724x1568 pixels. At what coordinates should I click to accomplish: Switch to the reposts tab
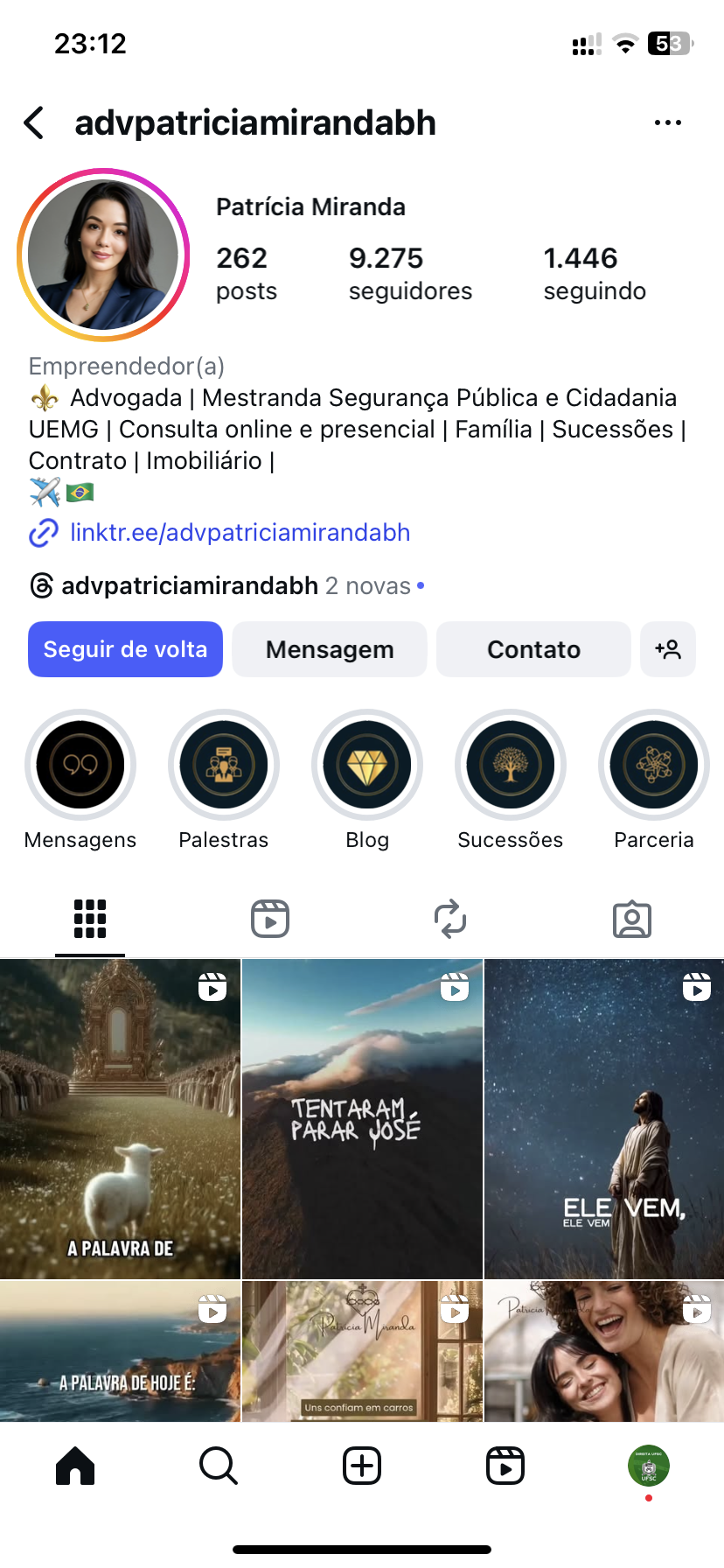click(x=450, y=919)
